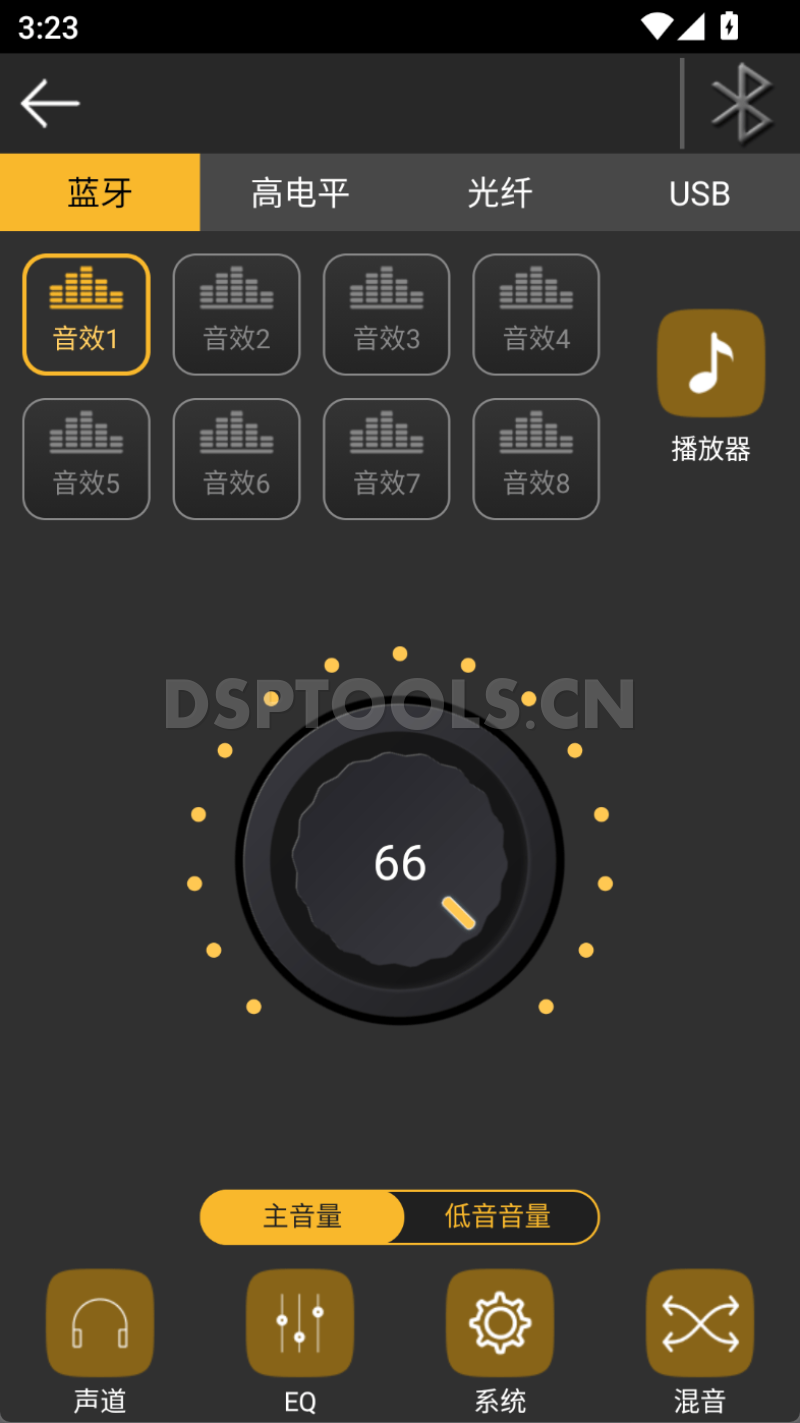Enable sound effect preset 音效8
Image resolution: width=800 pixels, height=1423 pixels.
pyautogui.click(x=536, y=458)
